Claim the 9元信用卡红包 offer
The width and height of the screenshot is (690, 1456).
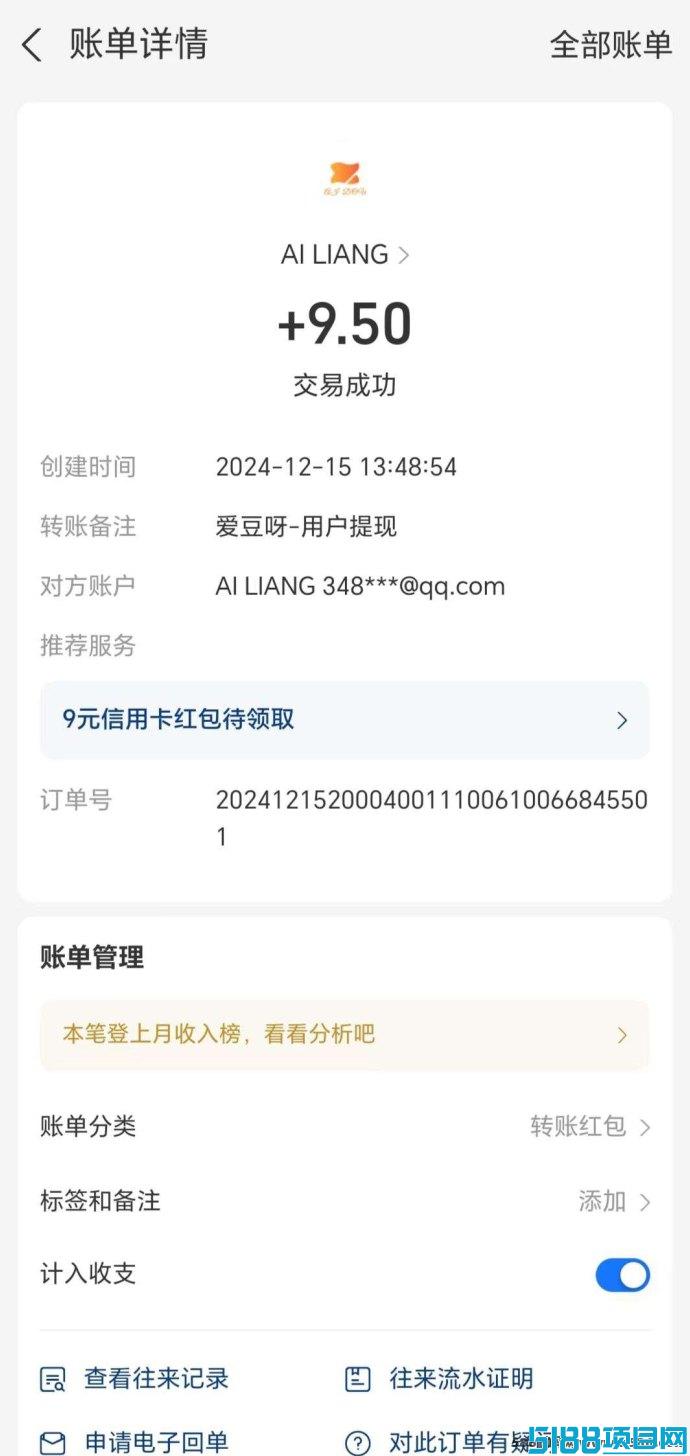coord(345,720)
